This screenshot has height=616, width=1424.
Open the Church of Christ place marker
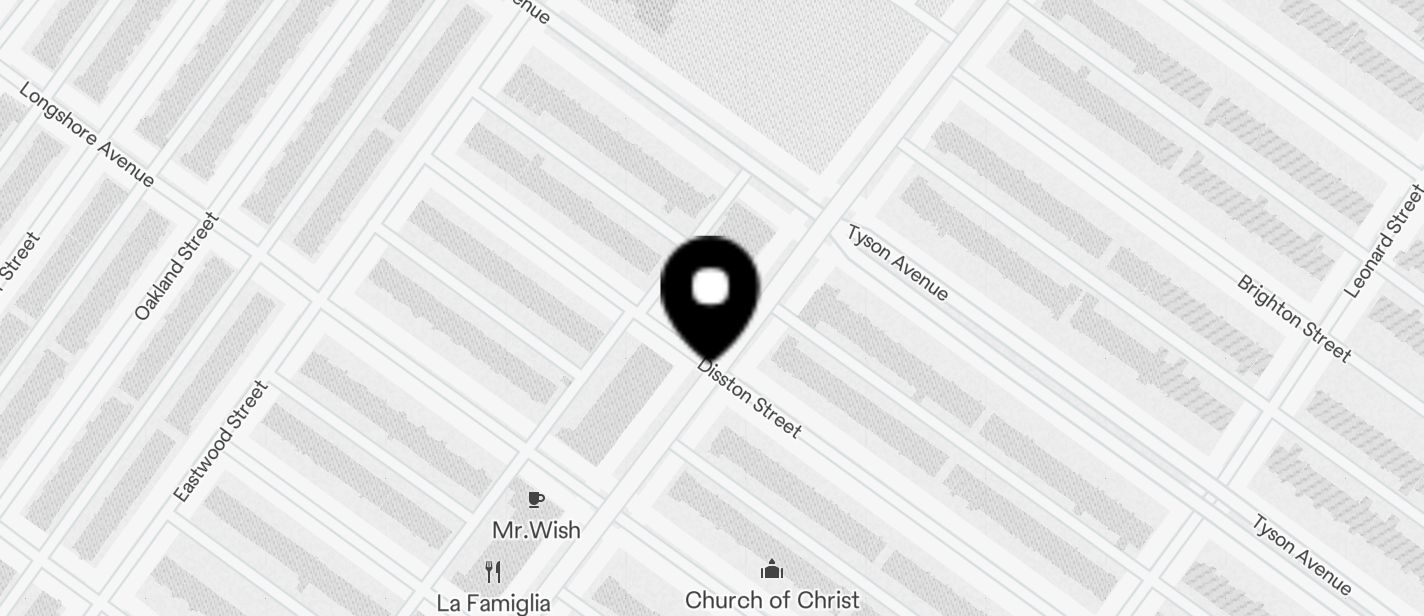(x=771, y=571)
